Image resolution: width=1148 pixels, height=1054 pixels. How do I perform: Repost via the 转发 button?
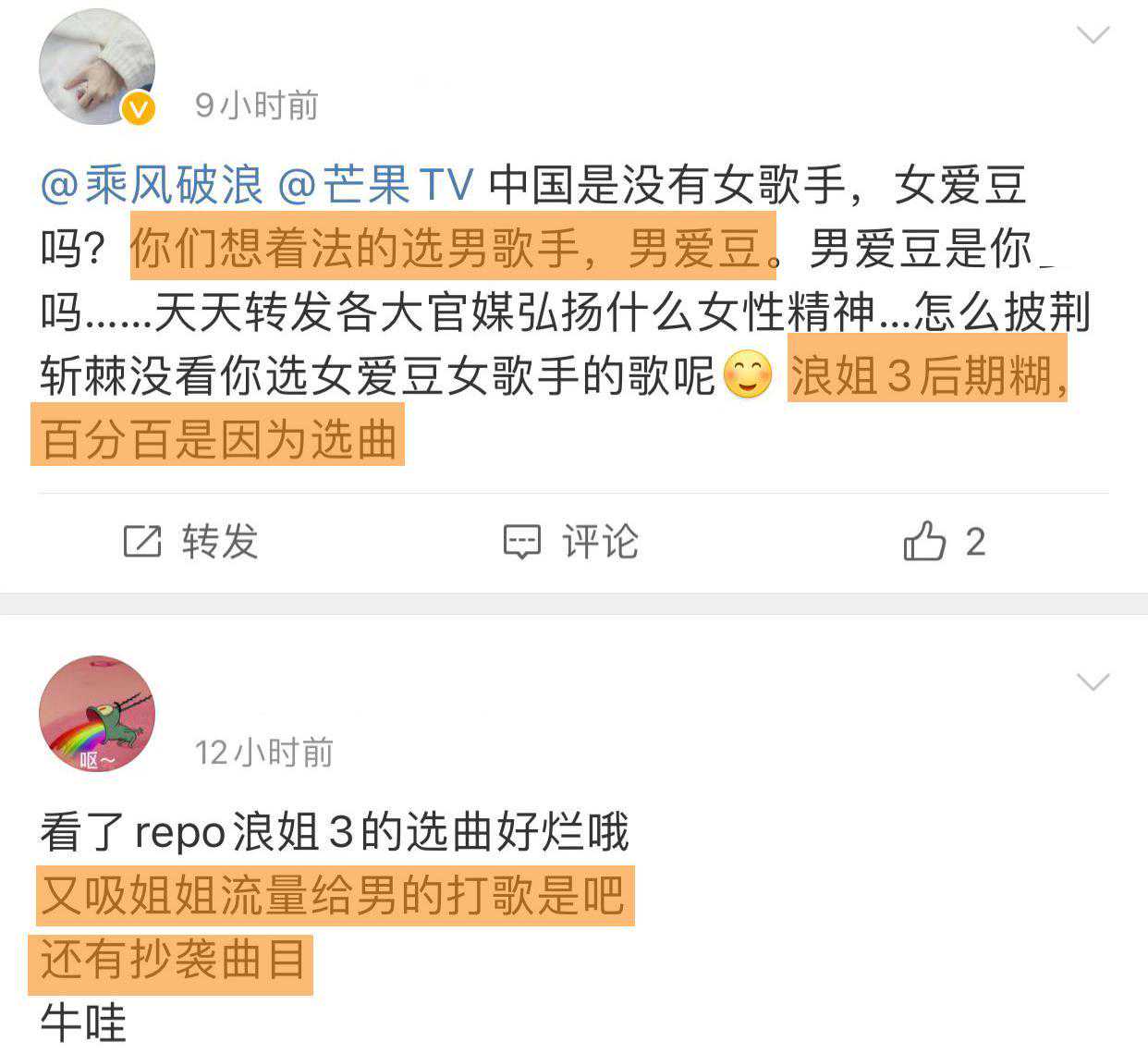[x=191, y=542]
